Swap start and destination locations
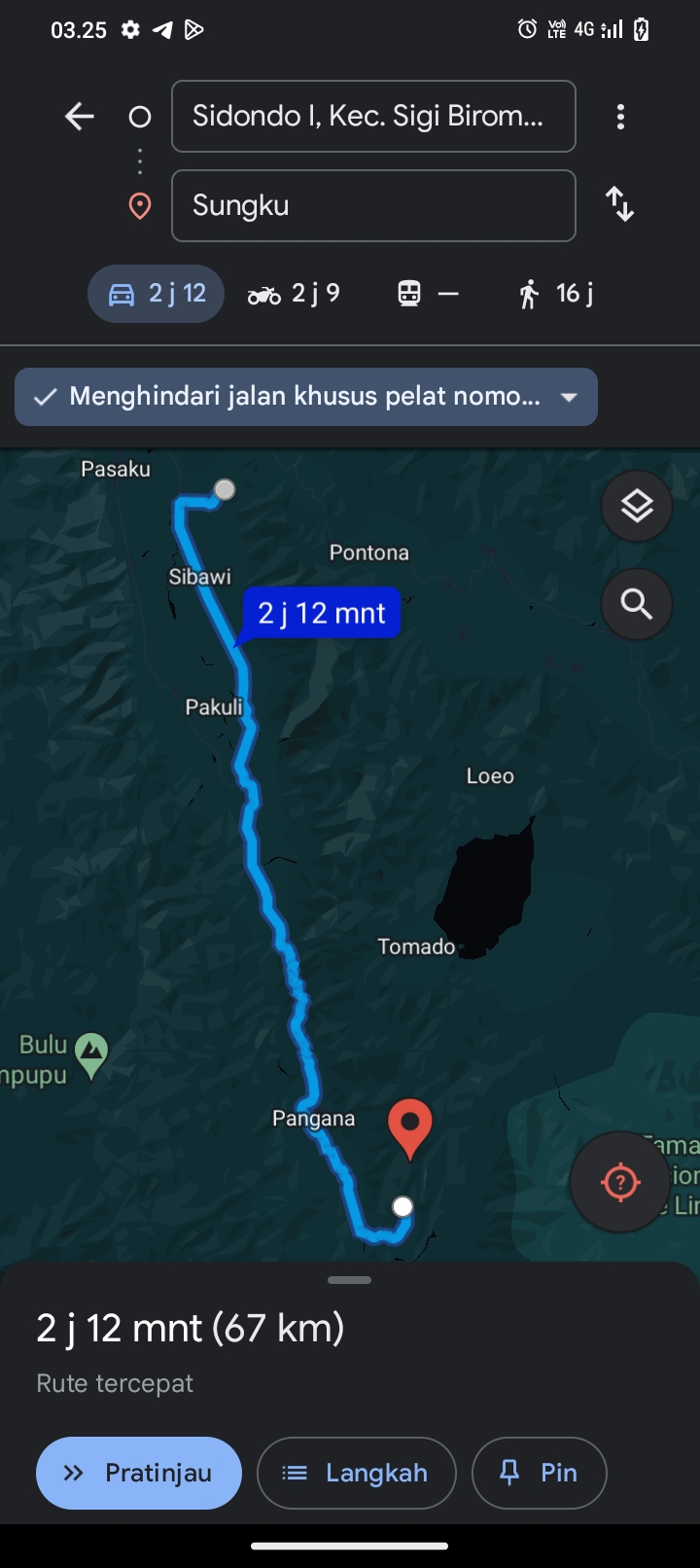The image size is (700, 1568). click(619, 204)
